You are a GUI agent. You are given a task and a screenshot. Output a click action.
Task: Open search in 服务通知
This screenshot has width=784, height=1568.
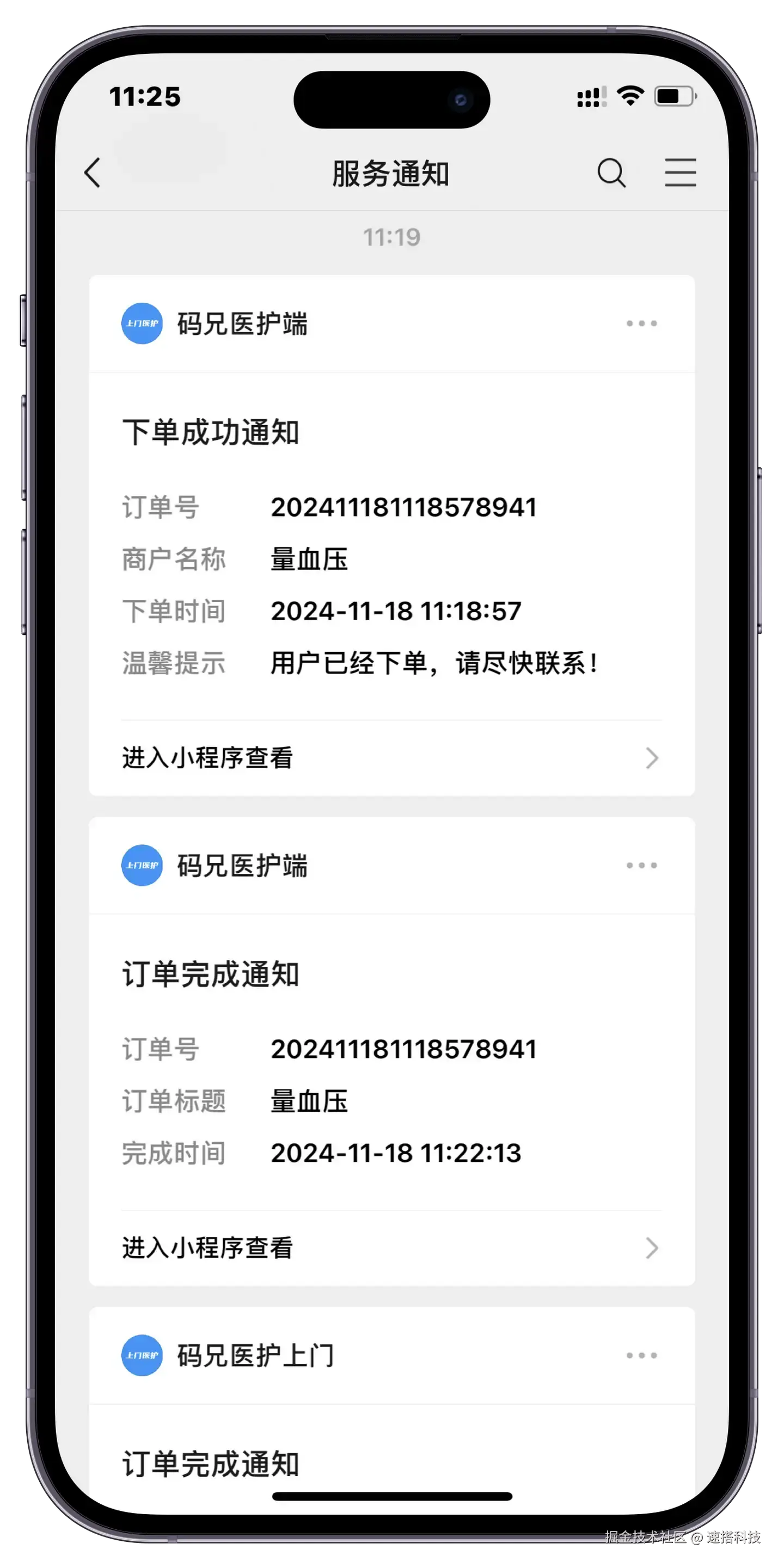tap(611, 173)
